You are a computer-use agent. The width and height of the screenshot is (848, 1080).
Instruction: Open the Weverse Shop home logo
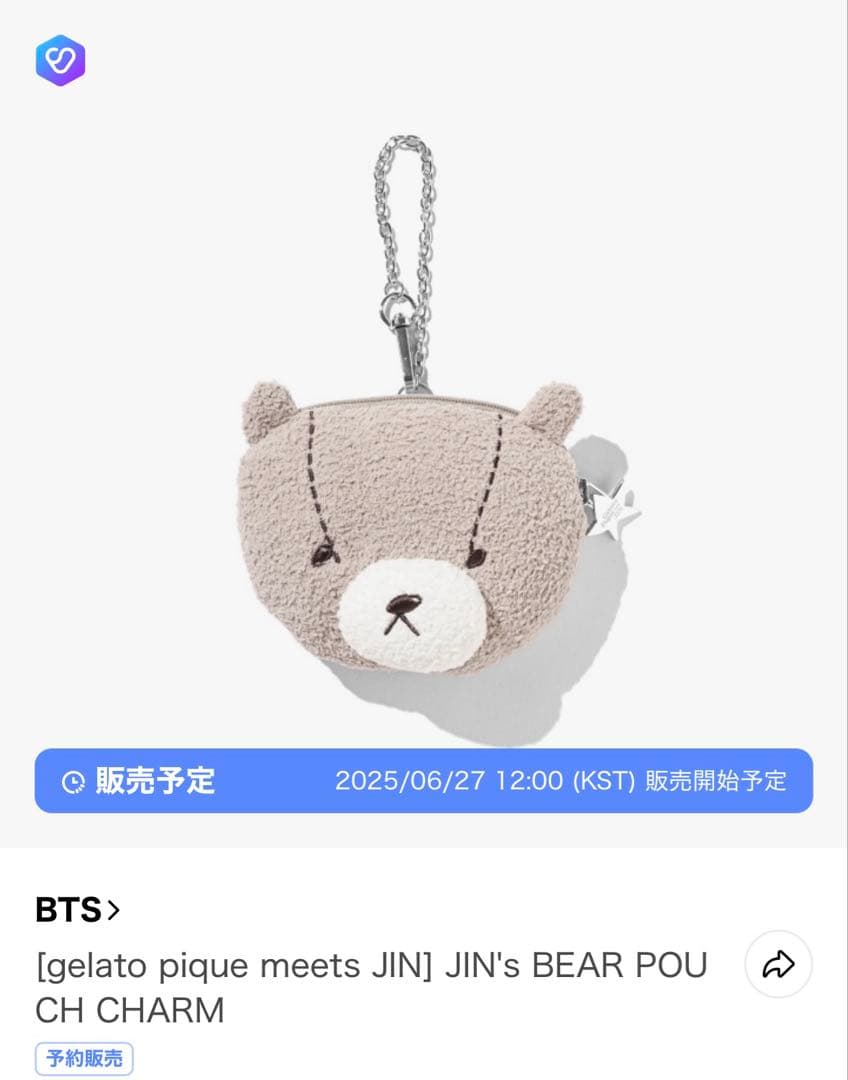coord(60,60)
